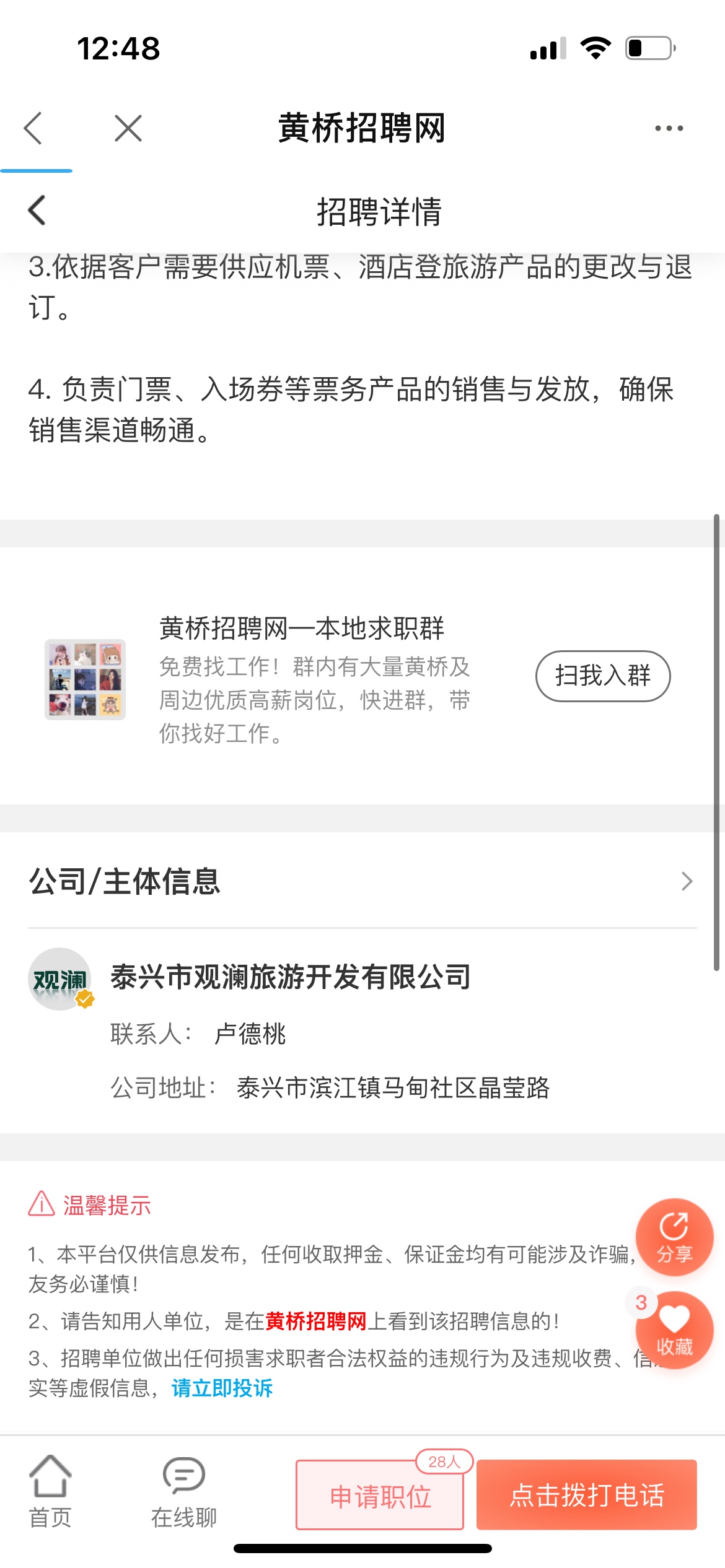Screen dimensions: 725x1568
Task: Go back in the mini-program browser
Action: tap(33, 128)
